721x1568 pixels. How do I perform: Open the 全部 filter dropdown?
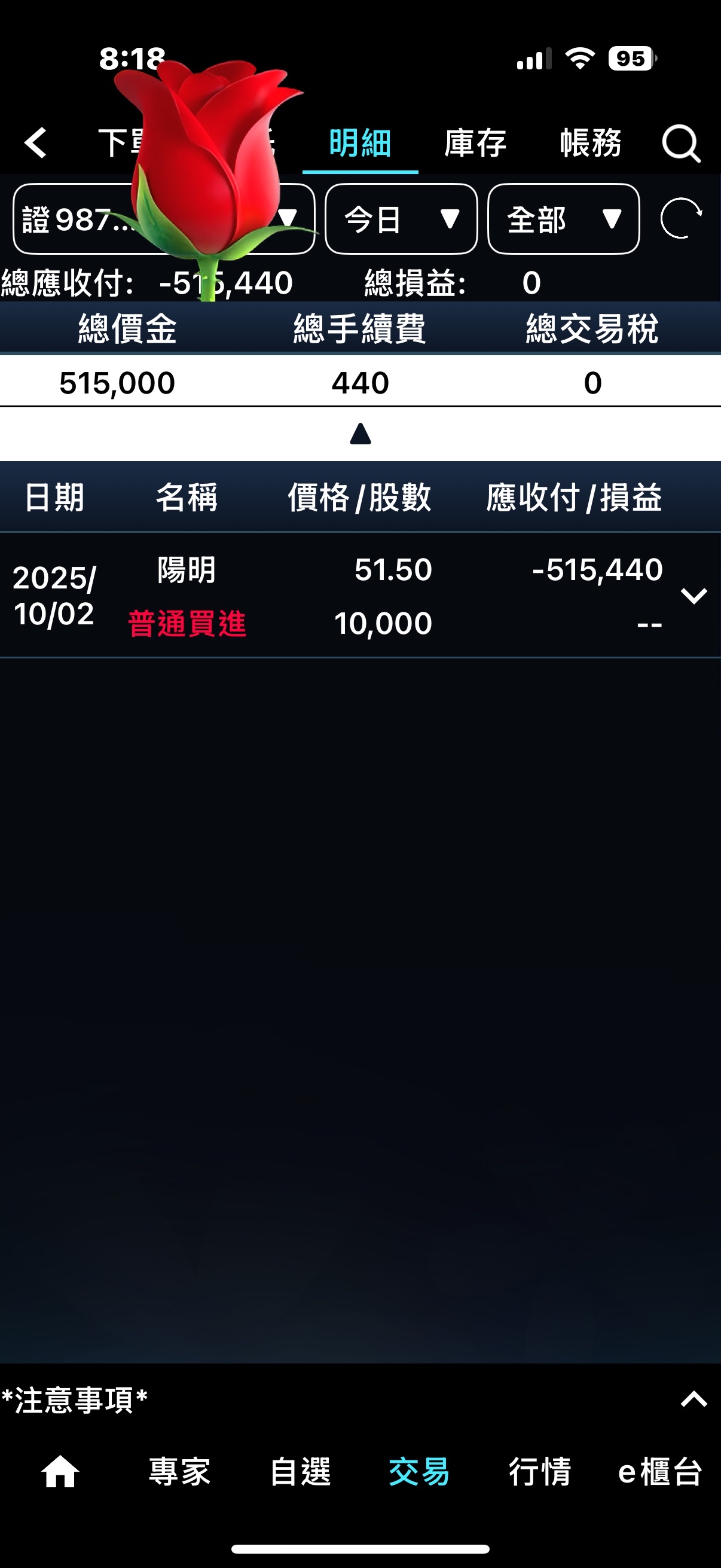point(563,219)
